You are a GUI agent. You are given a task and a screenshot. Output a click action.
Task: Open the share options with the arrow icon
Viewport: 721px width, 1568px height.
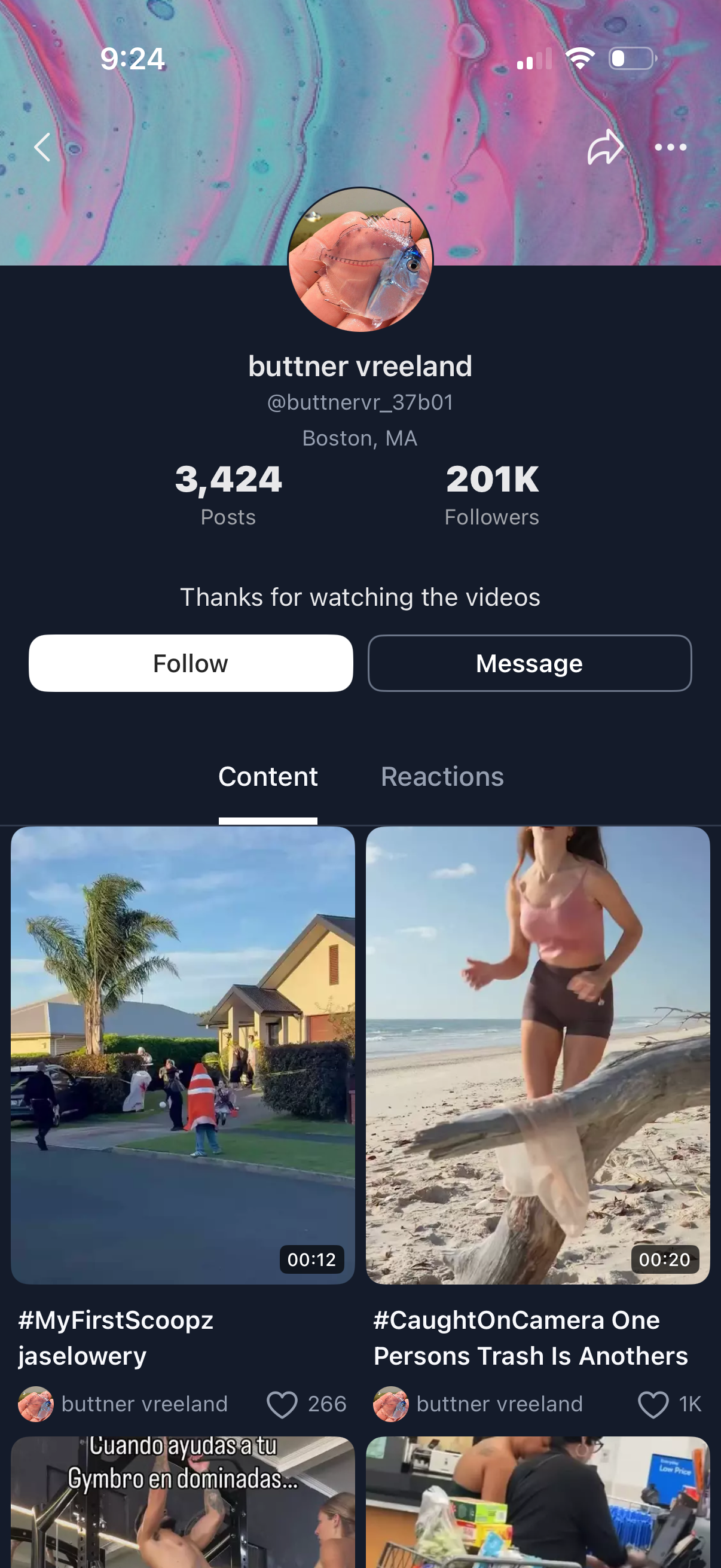(x=606, y=147)
